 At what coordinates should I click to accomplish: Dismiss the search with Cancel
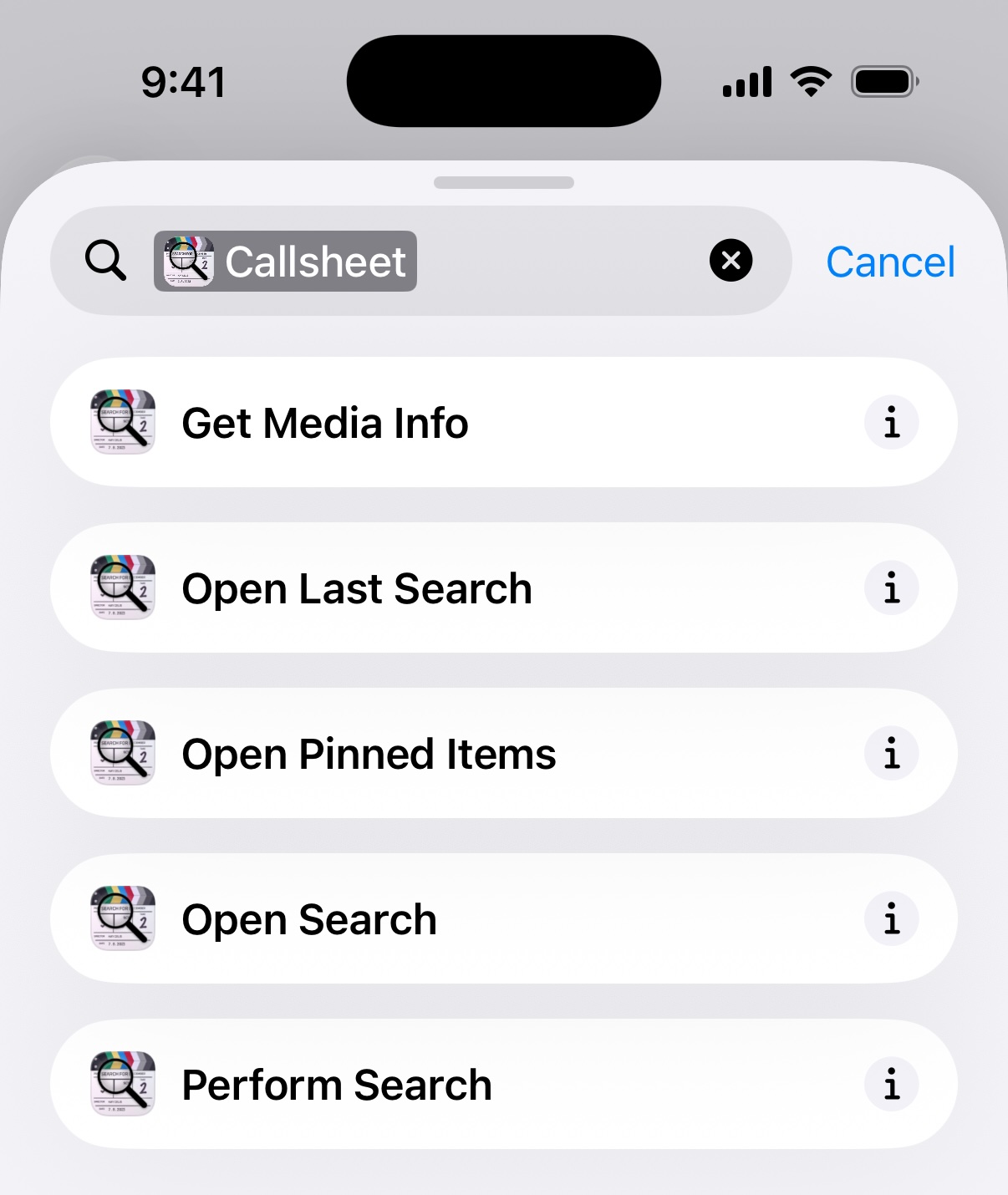pos(889,261)
